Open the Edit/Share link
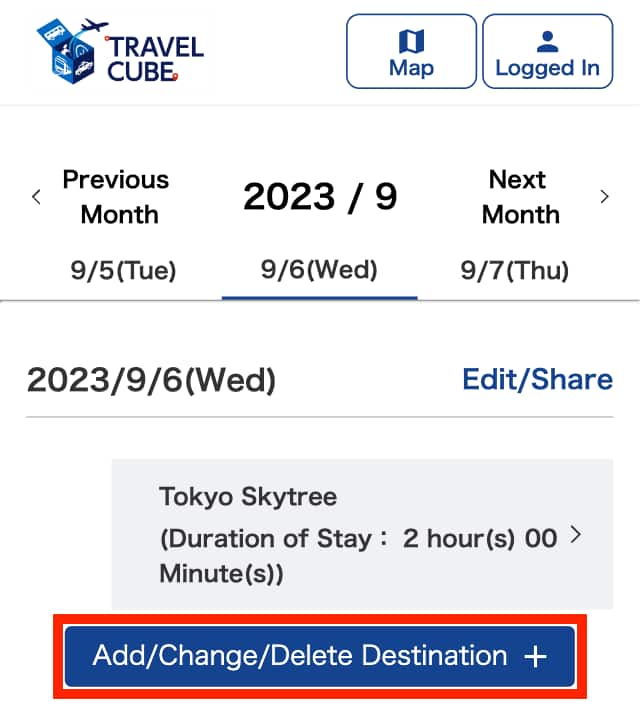Image resolution: width=640 pixels, height=706 pixels. click(537, 379)
